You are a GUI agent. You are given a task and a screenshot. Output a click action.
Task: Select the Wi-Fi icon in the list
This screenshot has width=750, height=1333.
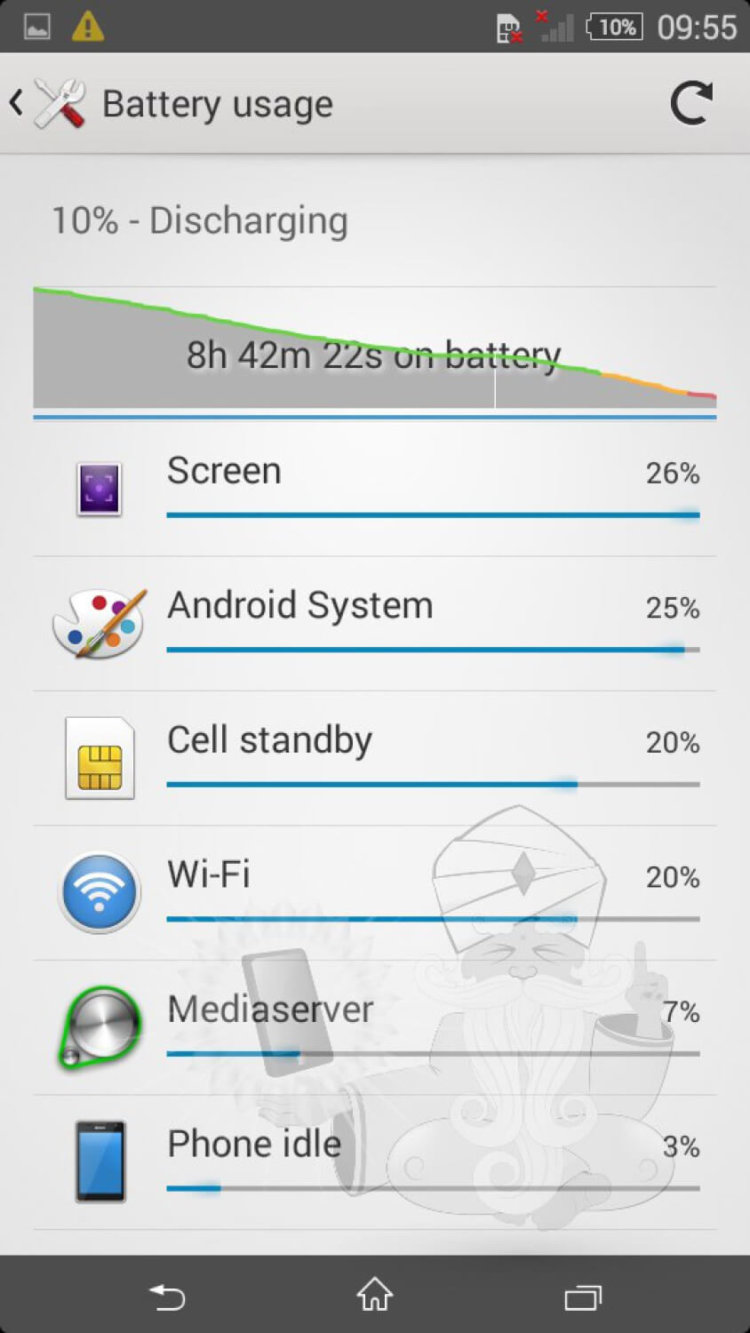pos(98,892)
